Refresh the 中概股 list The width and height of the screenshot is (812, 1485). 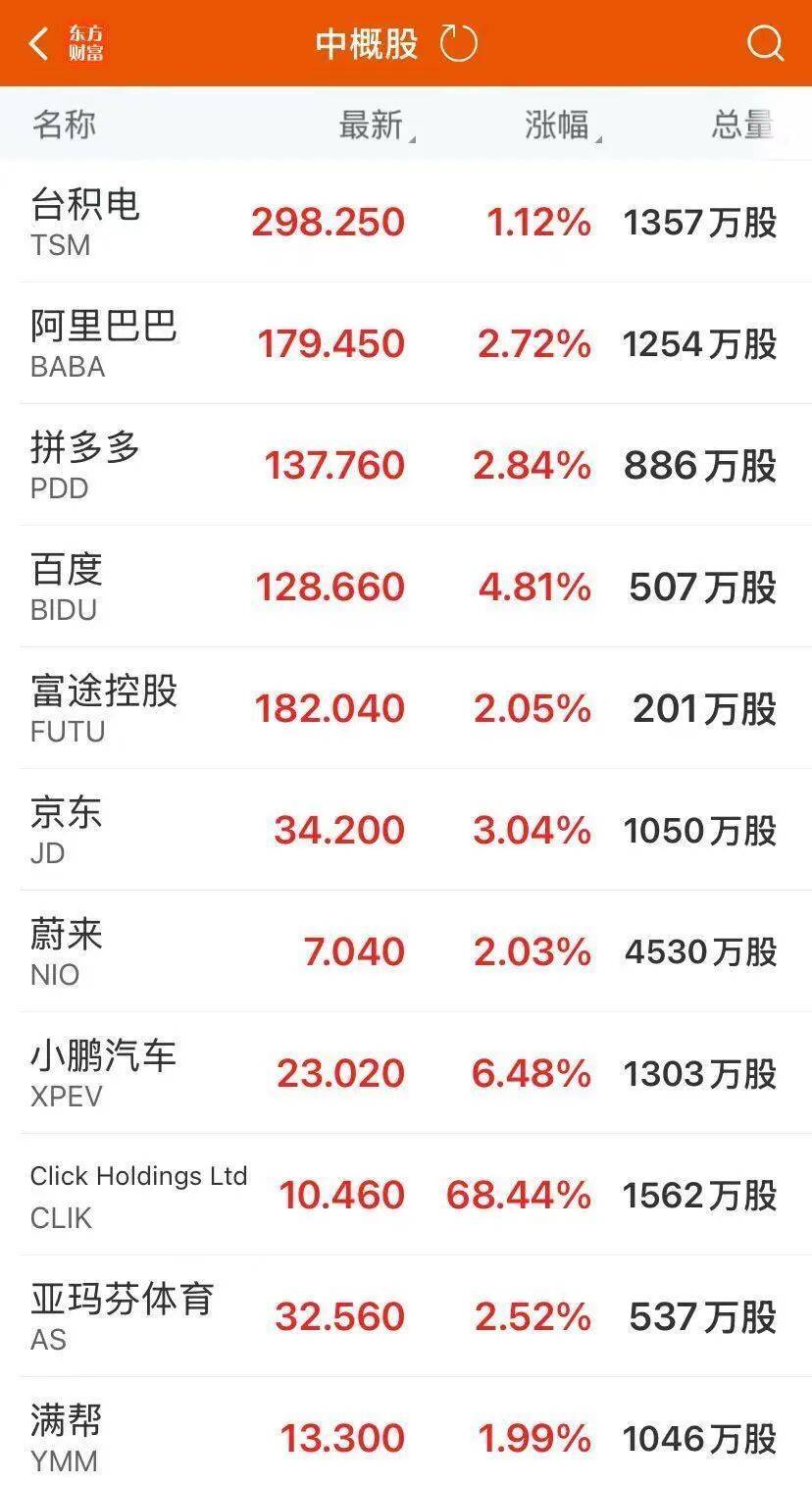pyautogui.click(x=458, y=44)
